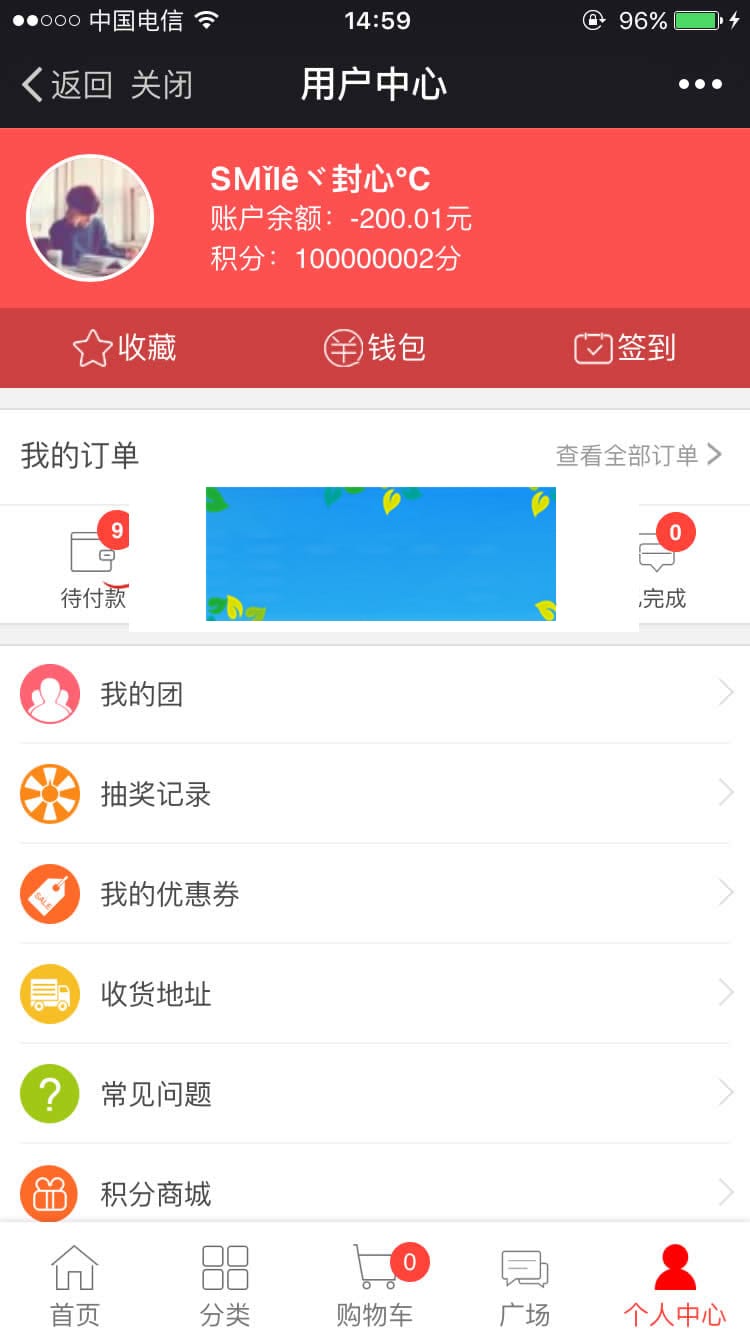Tap the 收货地址 delivery truck icon
The image size is (750, 1334).
[x=50, y=992]
